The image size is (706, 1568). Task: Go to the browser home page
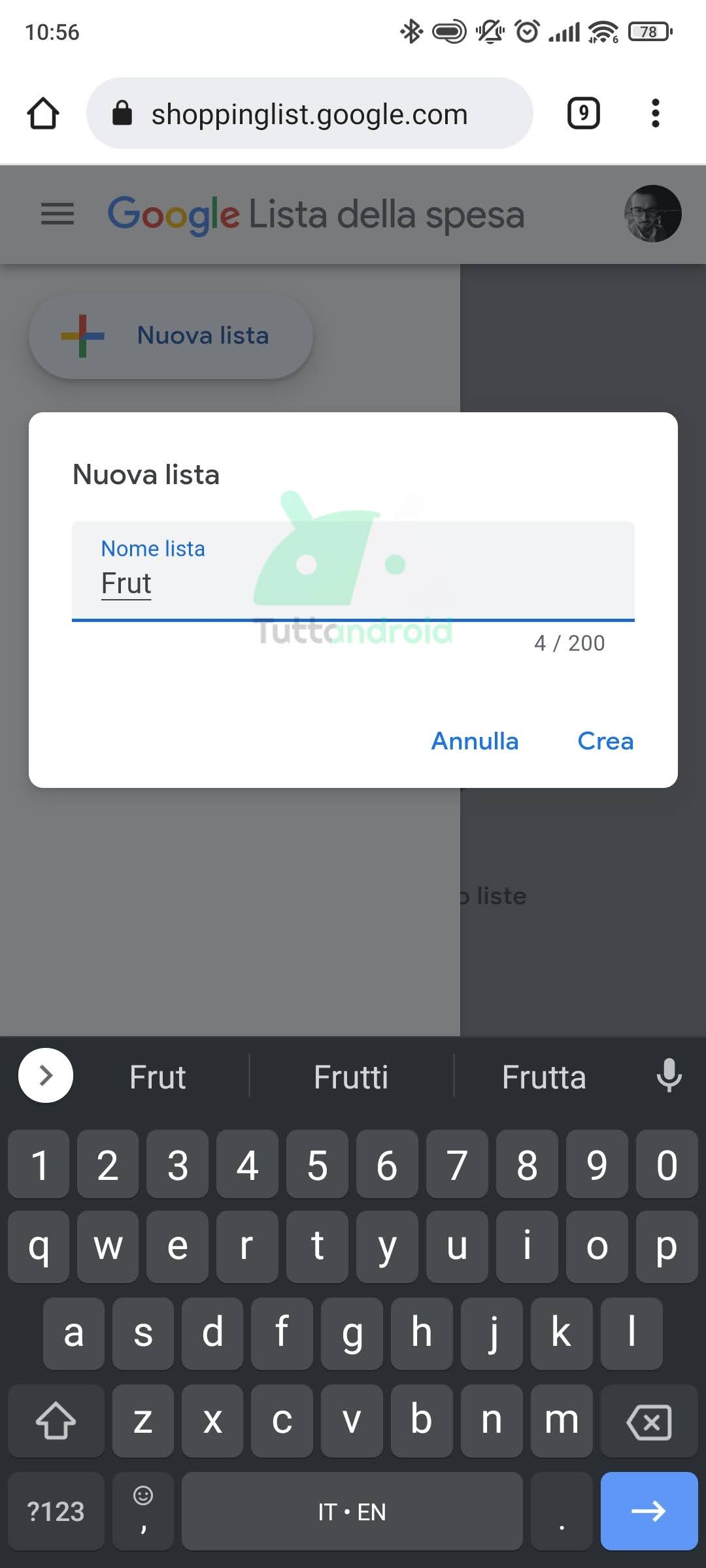(43, 114)
